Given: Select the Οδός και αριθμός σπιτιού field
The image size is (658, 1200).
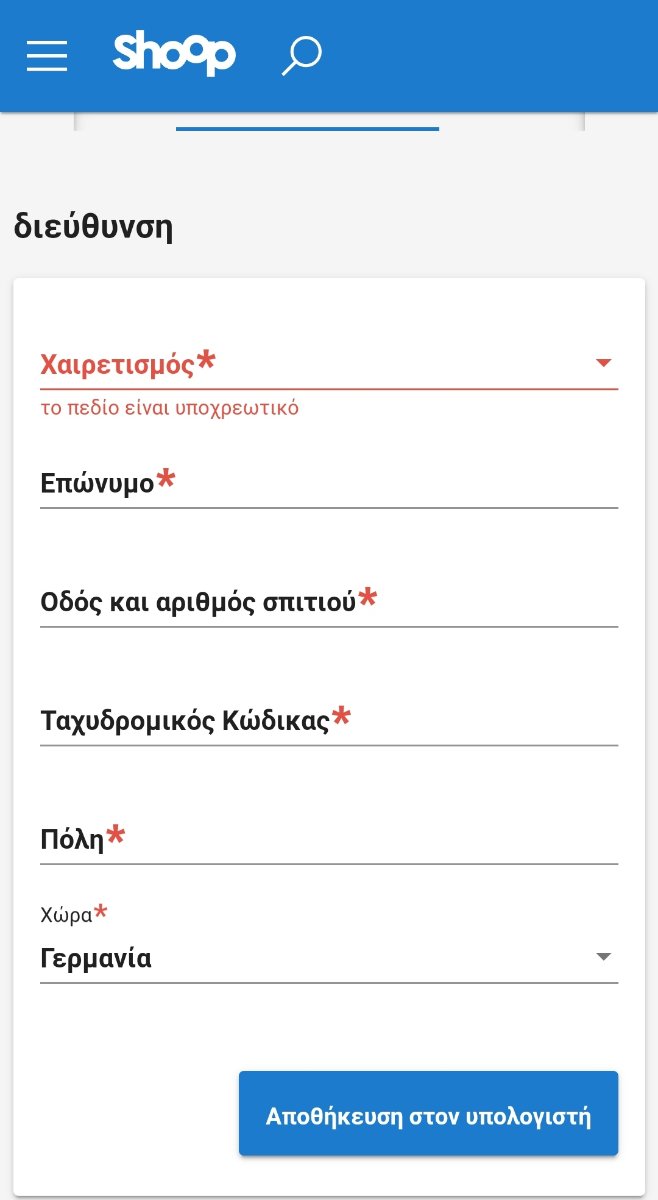Looking at the screenshot, I should tap(329, 602).
